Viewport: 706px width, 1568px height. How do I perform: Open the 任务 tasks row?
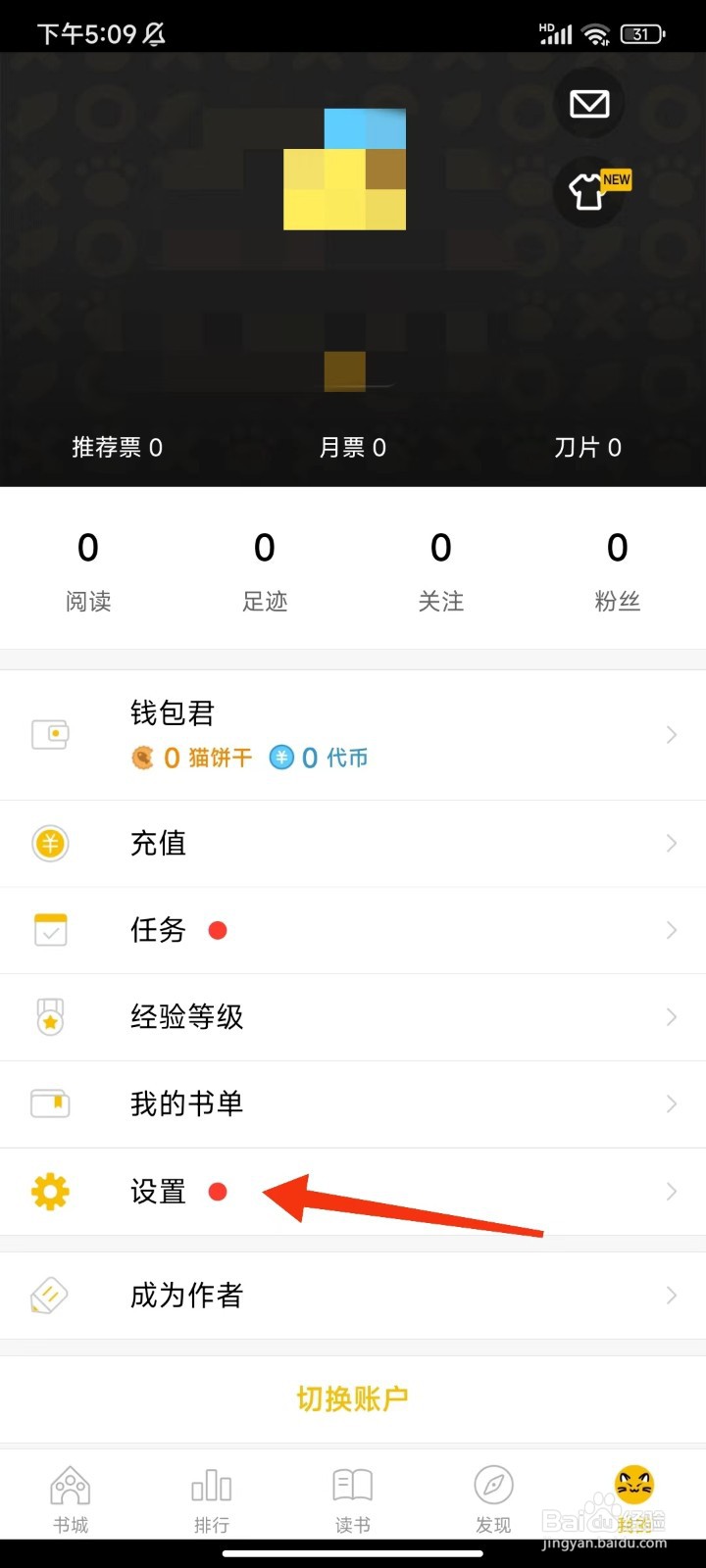pyautogui.click(x=353, y=930)
